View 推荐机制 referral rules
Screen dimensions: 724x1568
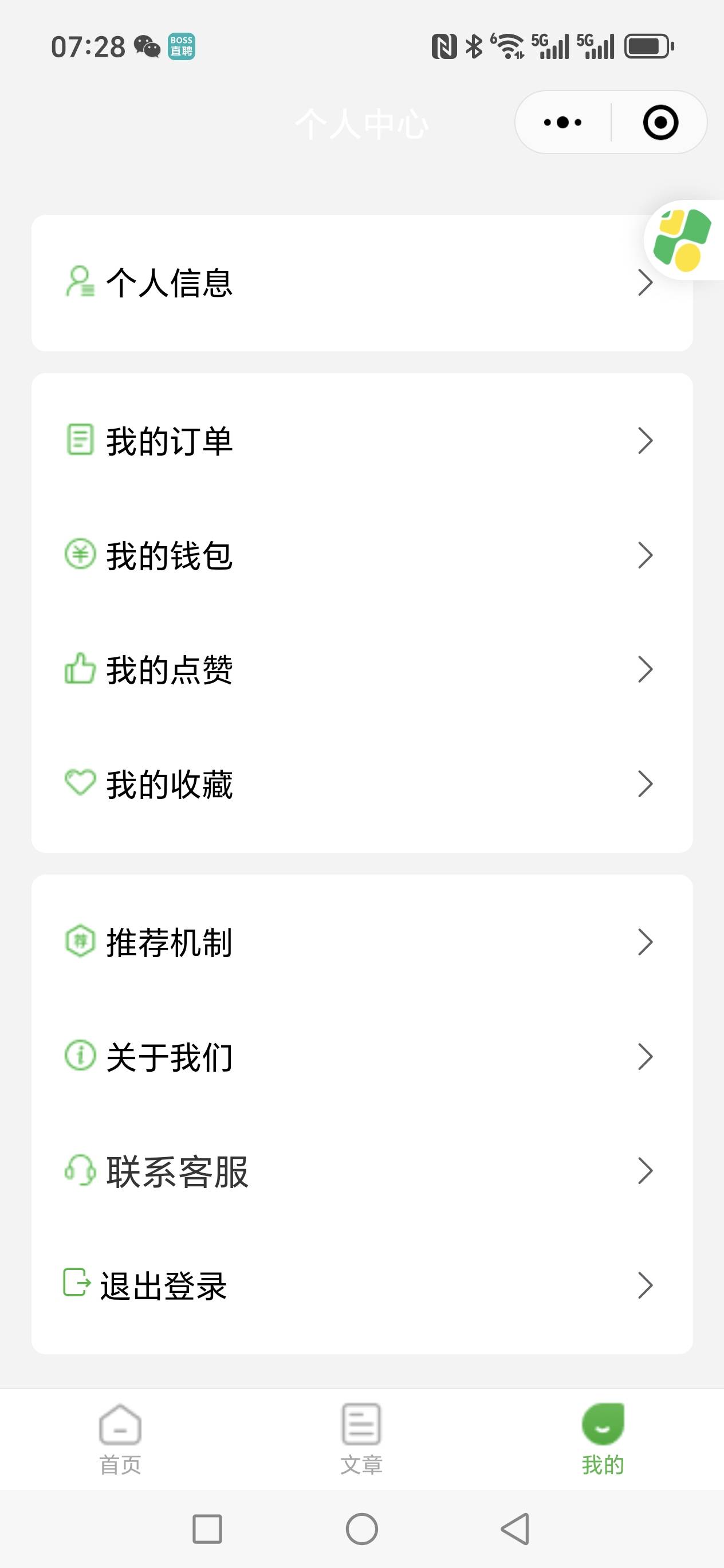(361, 942)
